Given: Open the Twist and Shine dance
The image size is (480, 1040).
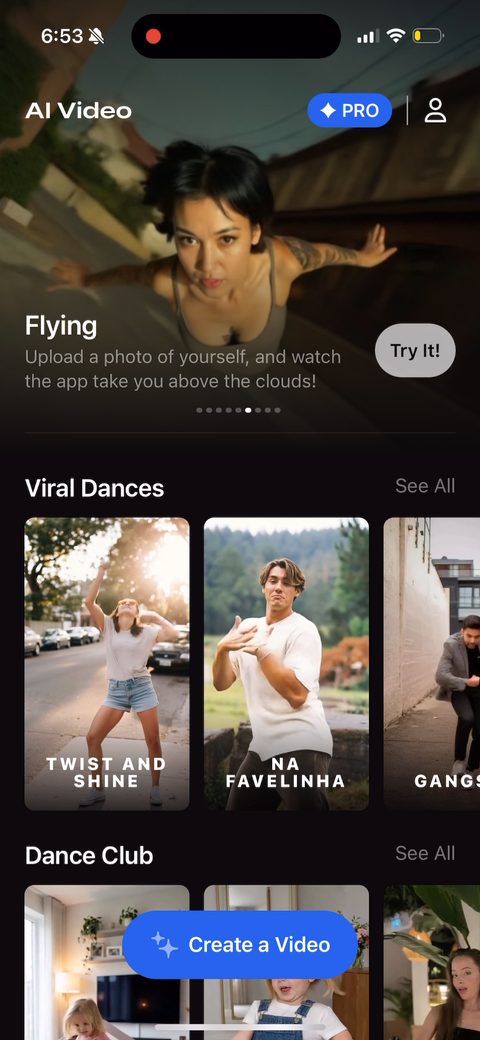Looking at the screenshot, I should (x=107, y=664).
